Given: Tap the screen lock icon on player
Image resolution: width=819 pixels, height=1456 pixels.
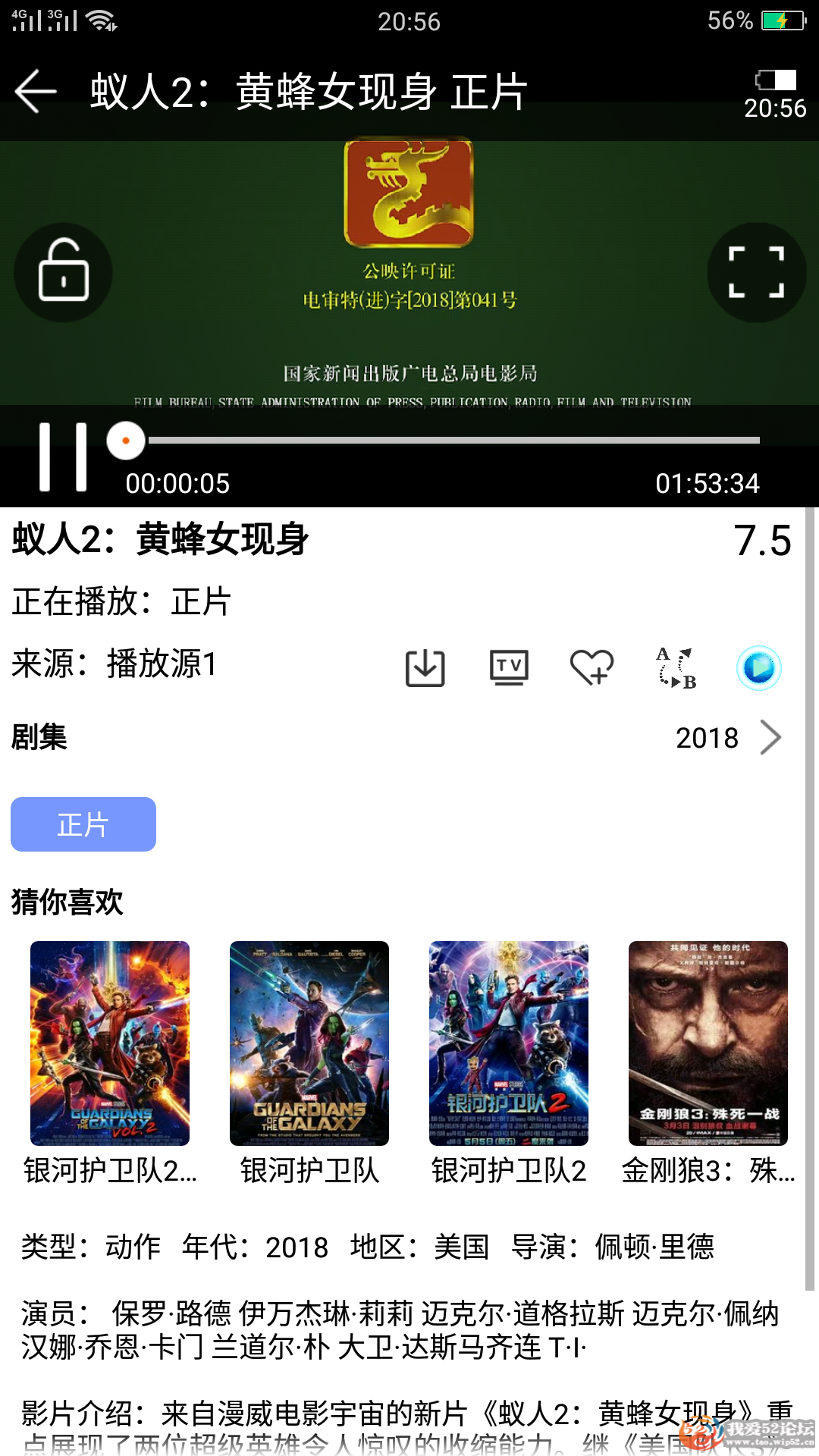Looking at the screenshot, I should 64,272.
